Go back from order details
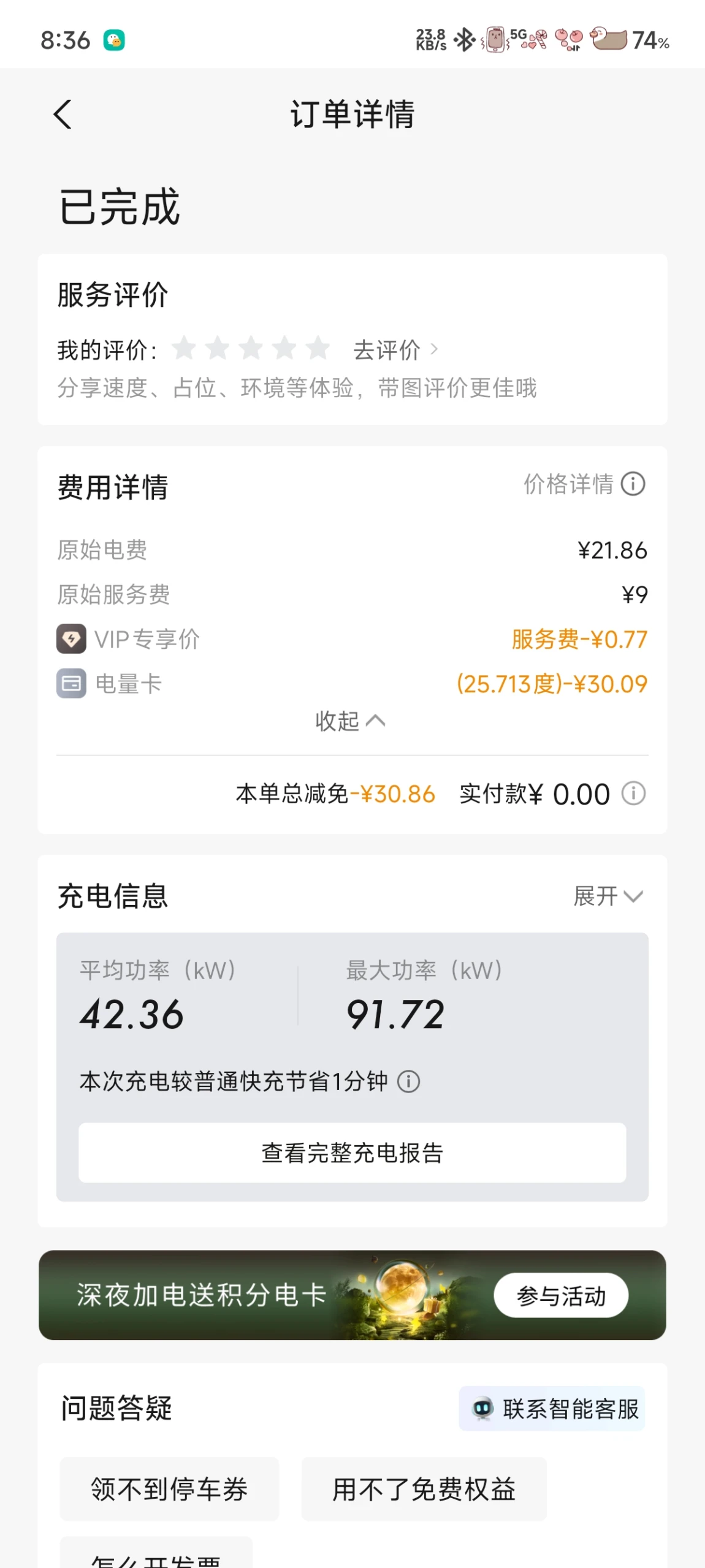705x1568 pixels. 63,115
